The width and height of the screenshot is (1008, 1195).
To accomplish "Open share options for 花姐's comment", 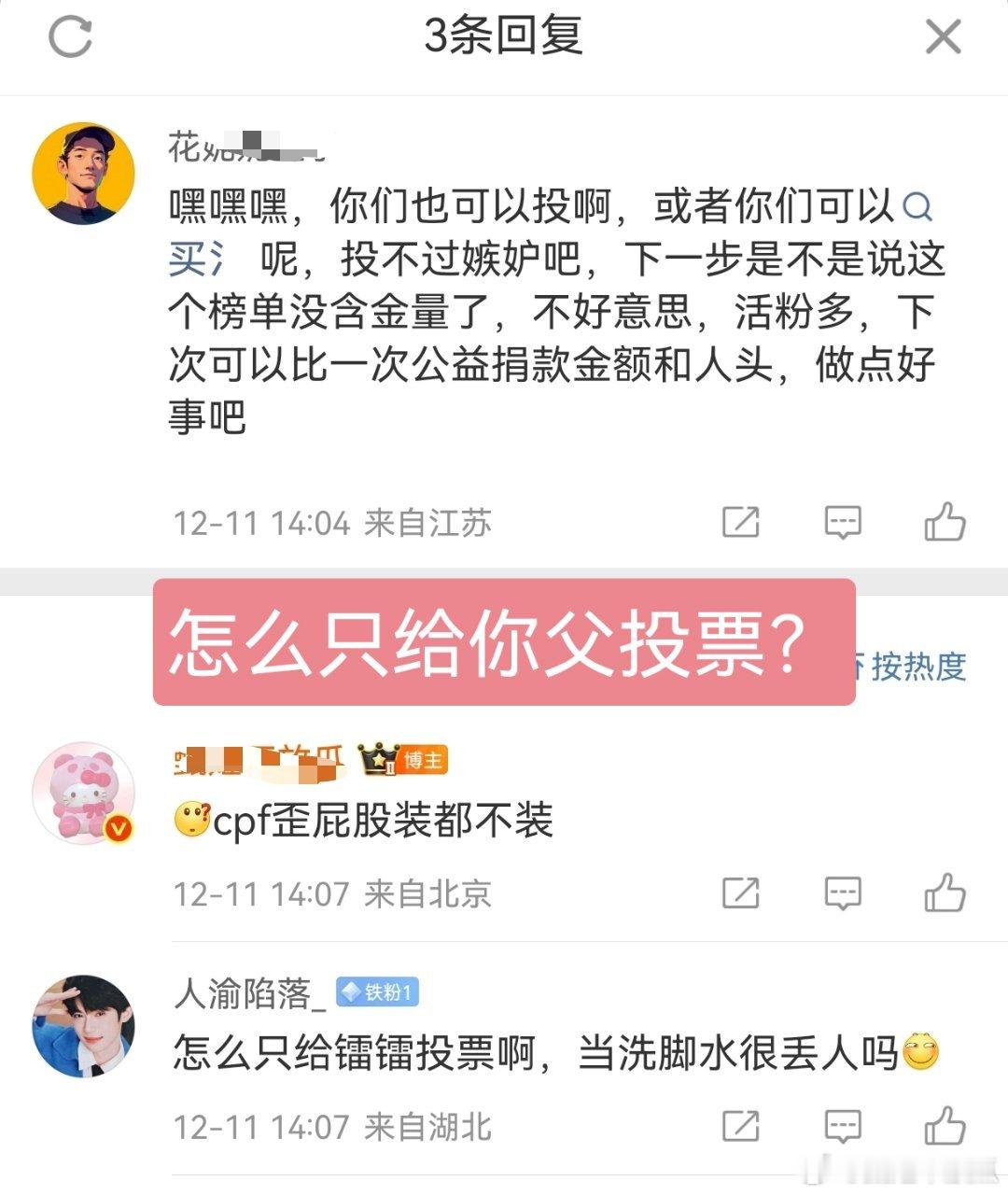I will pyautogui.click(x=740, y=523).
